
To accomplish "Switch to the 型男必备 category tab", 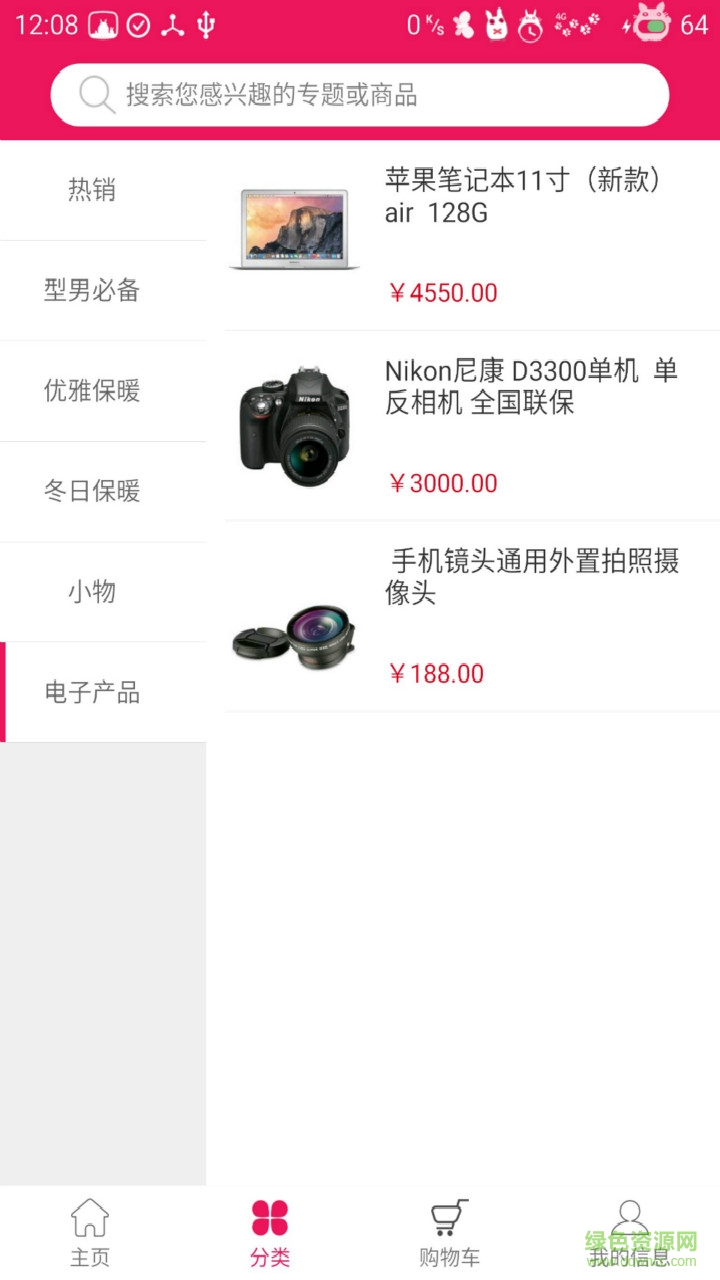I will pos(91,290).
